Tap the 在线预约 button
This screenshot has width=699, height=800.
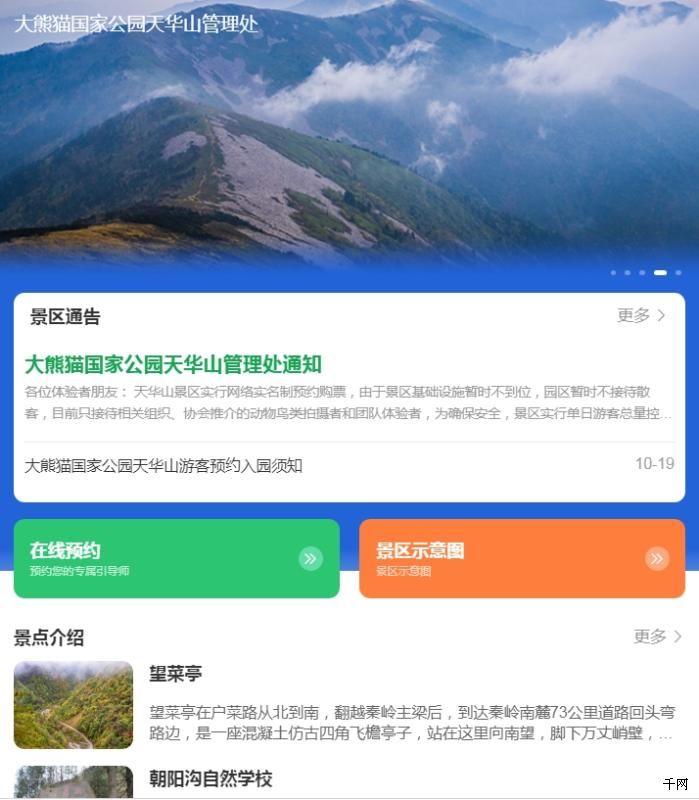coord(176,558)
